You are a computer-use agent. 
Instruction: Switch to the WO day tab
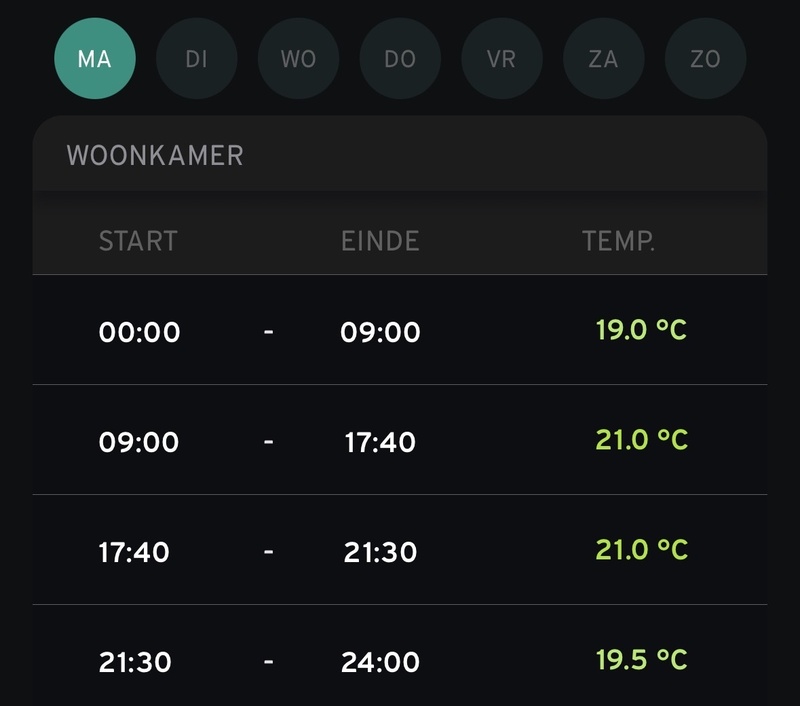(x=298, y=59)
